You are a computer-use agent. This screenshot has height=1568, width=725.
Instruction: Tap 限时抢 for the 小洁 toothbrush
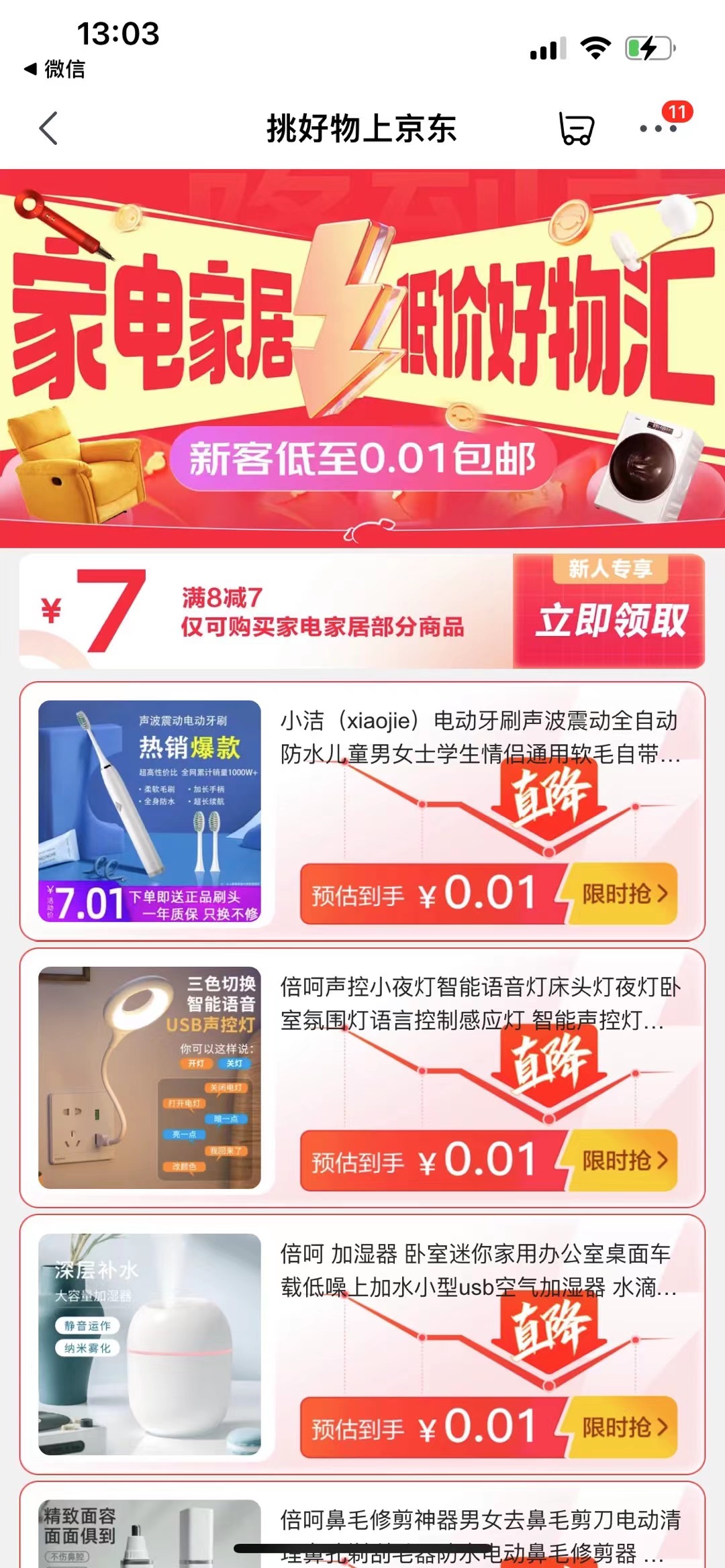click(x=622, y=894)
